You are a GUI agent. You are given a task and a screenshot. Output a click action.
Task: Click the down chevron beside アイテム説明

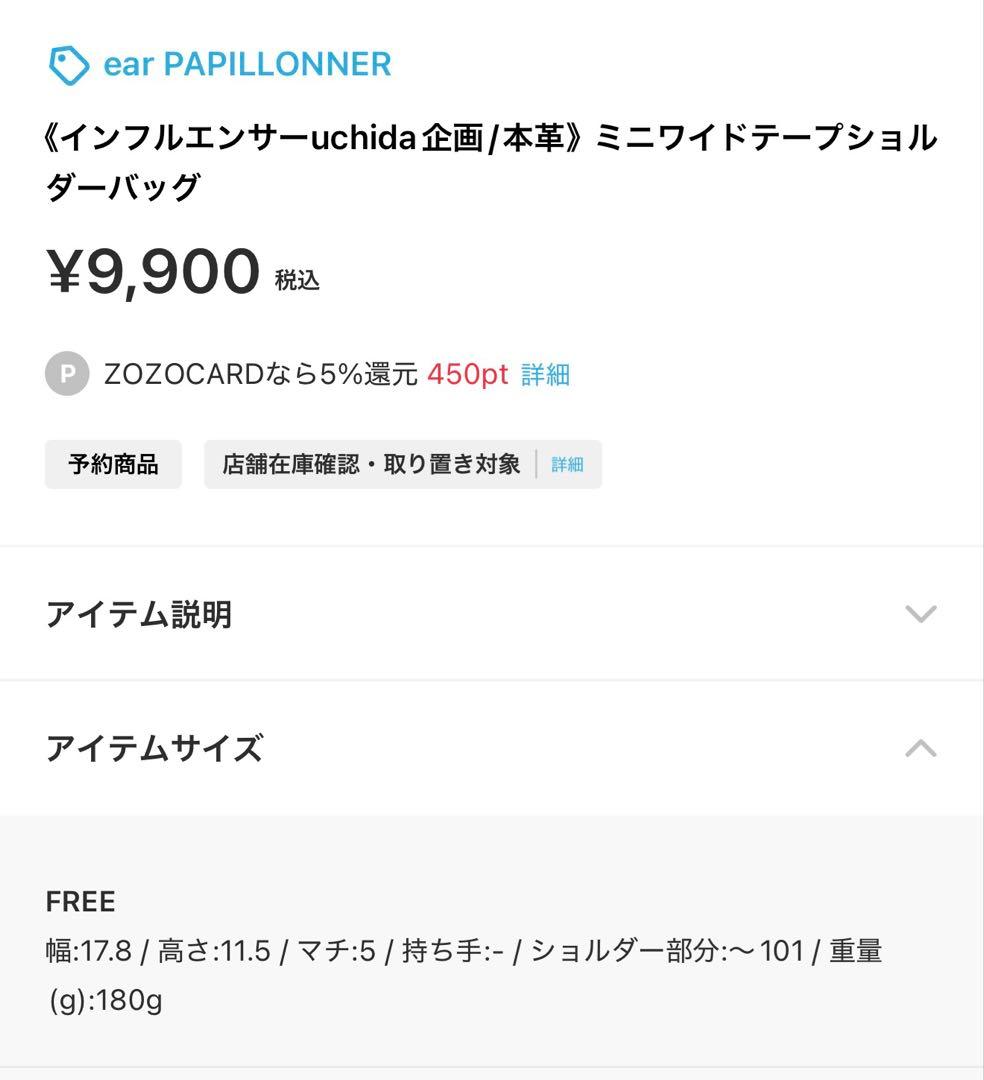tap(921, 612)
